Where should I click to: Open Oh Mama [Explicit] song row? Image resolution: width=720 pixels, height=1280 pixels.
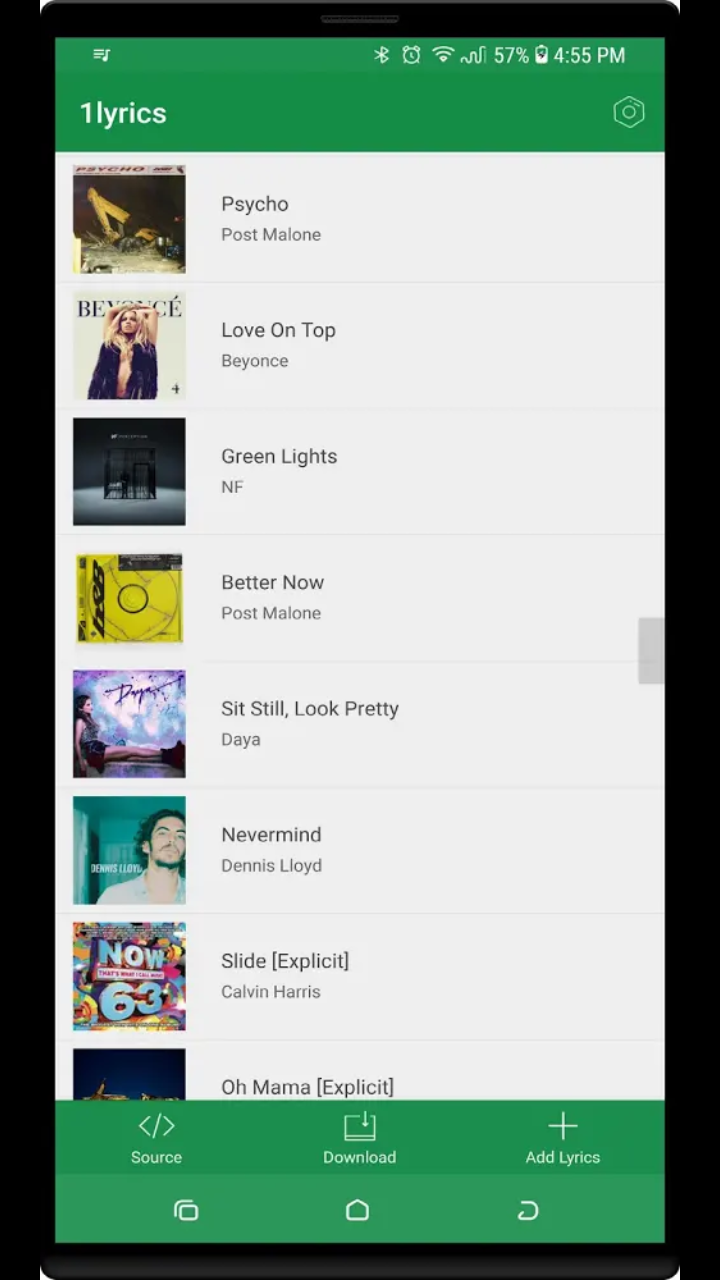click(x=360, y=1070)
